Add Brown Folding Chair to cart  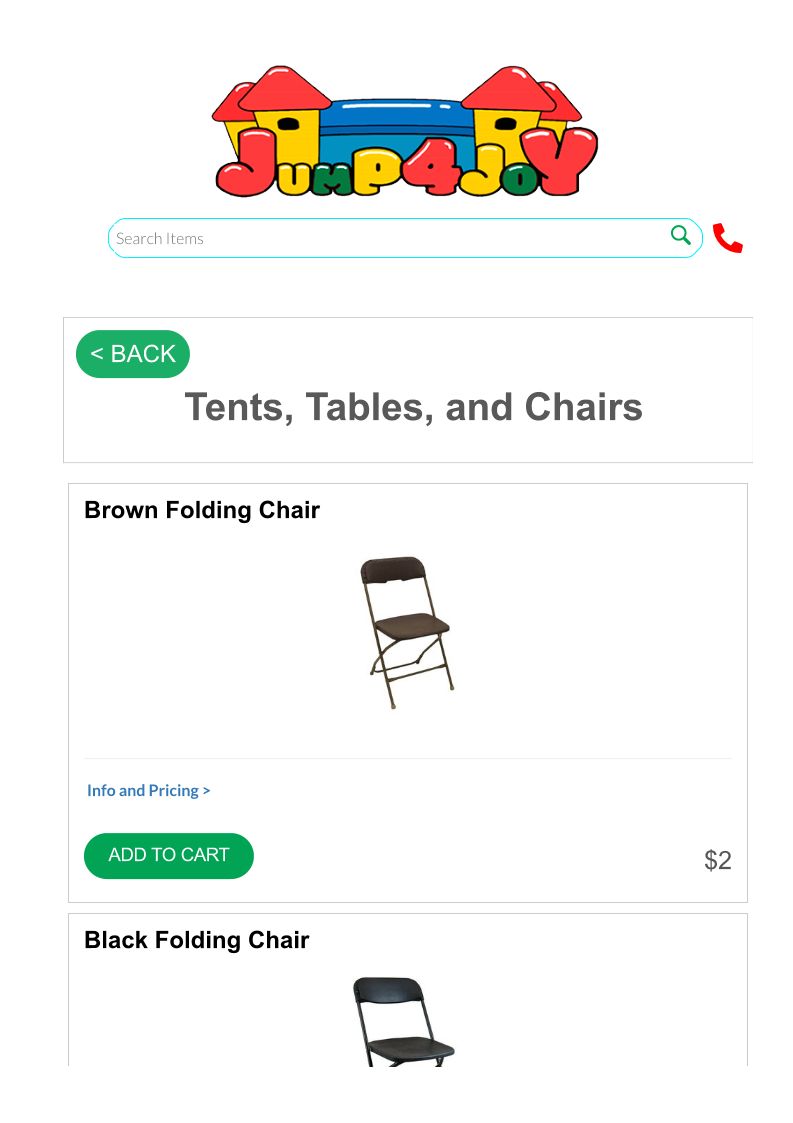pyautogui.click(x=169, y=856)
